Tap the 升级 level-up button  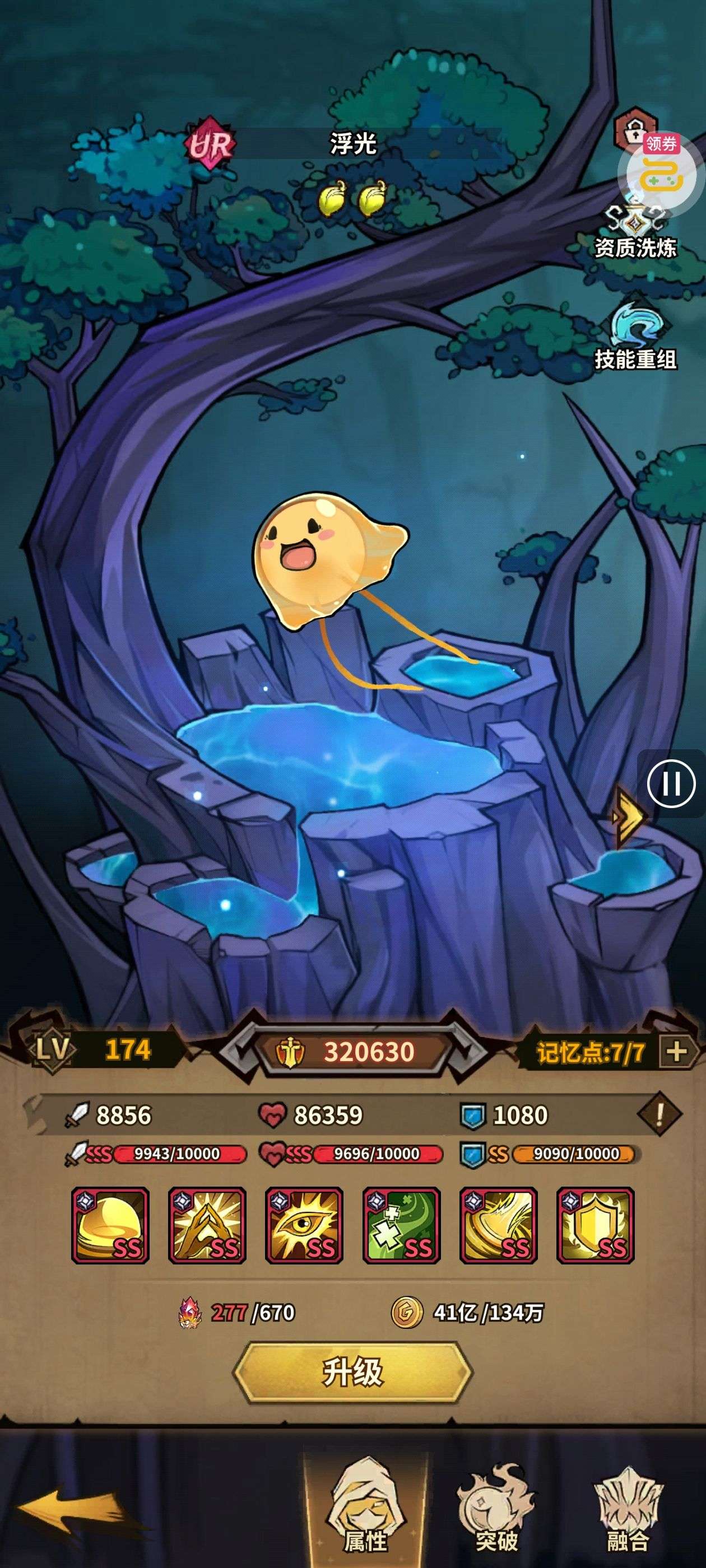coord(352,1373)
